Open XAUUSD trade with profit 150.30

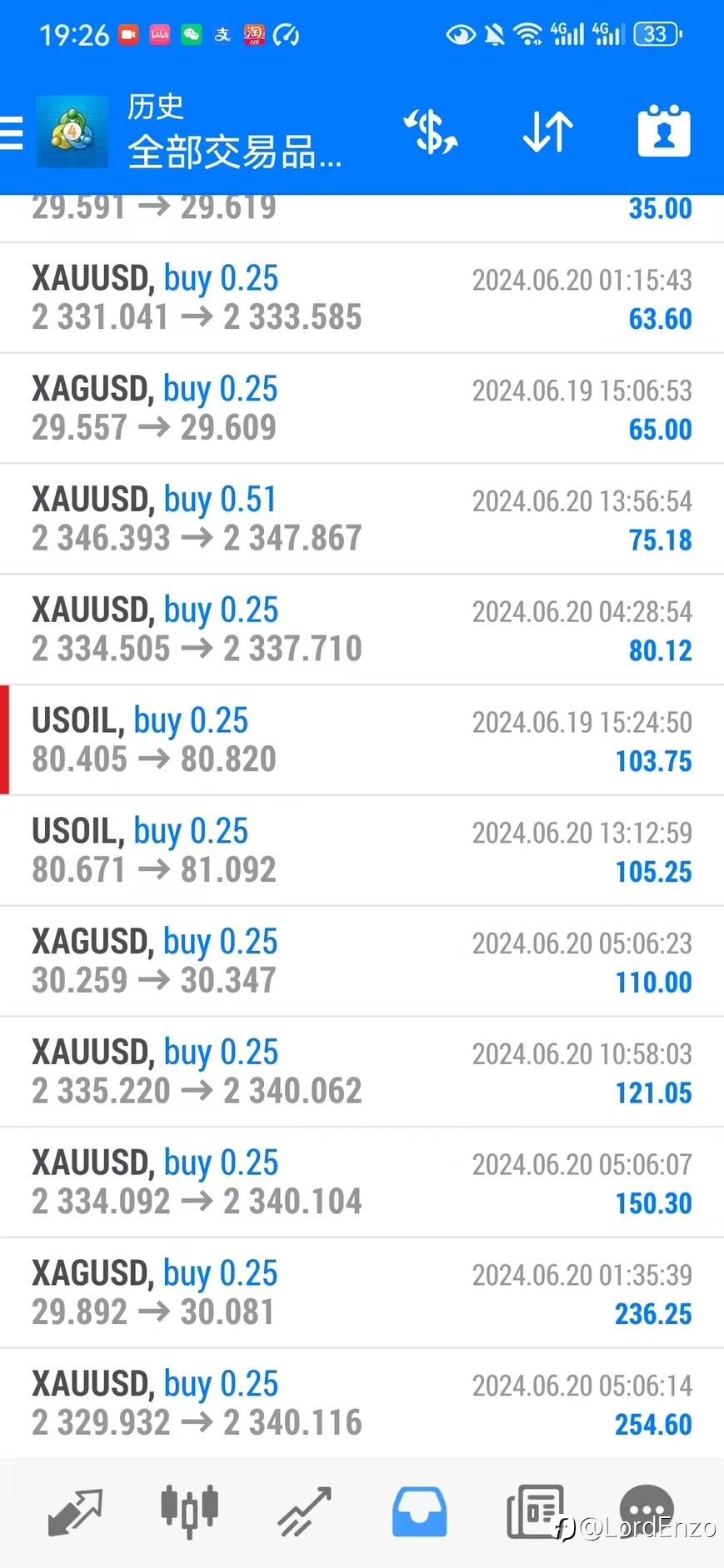(x=362, y=1182)
